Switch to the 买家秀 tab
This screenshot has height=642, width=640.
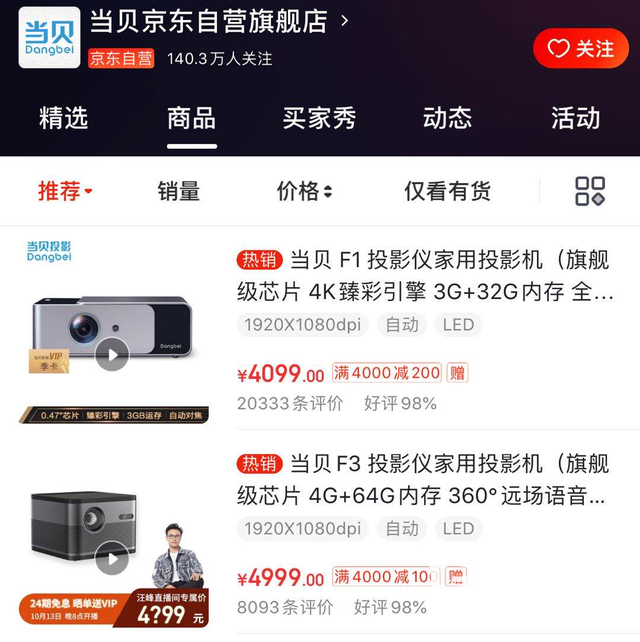319,118
